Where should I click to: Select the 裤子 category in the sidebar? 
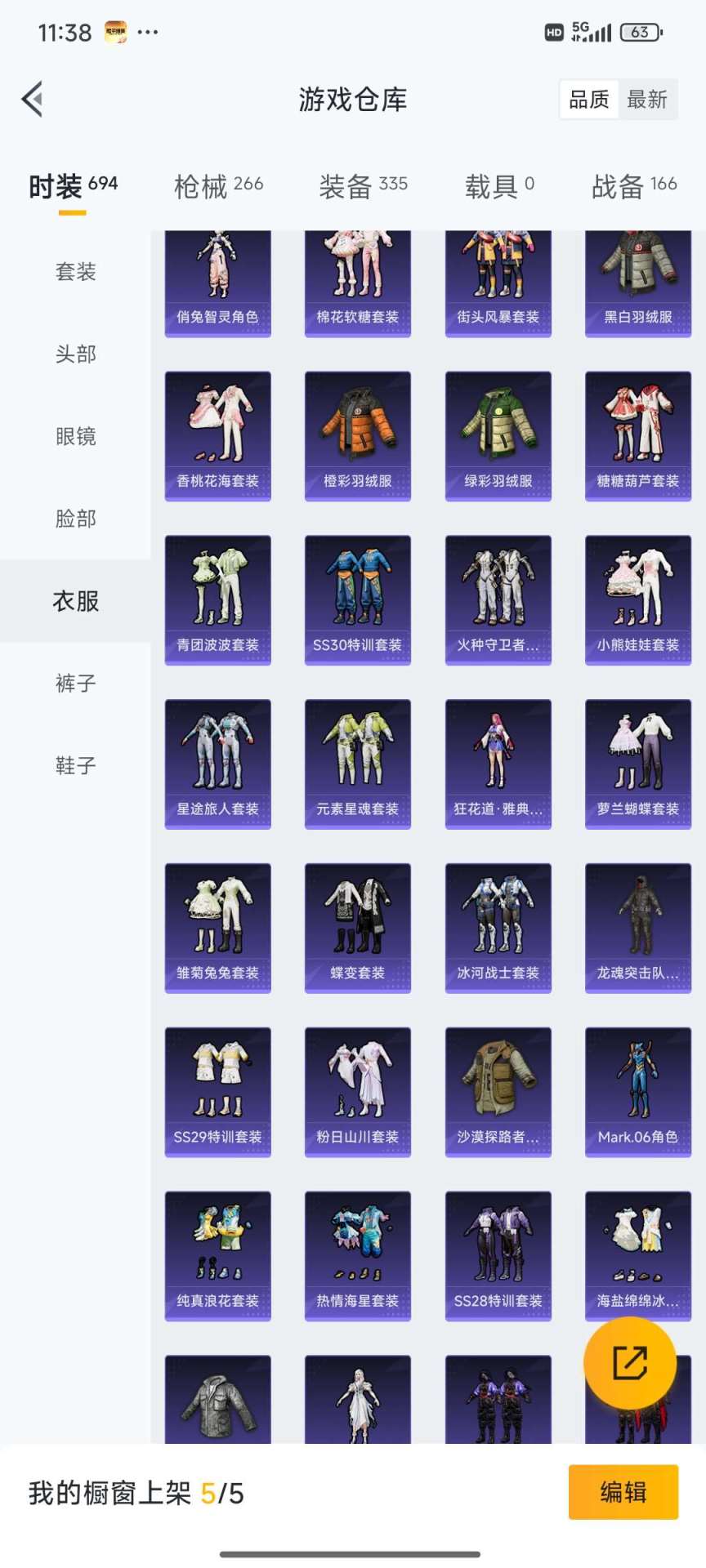click(x=76, y=684)
